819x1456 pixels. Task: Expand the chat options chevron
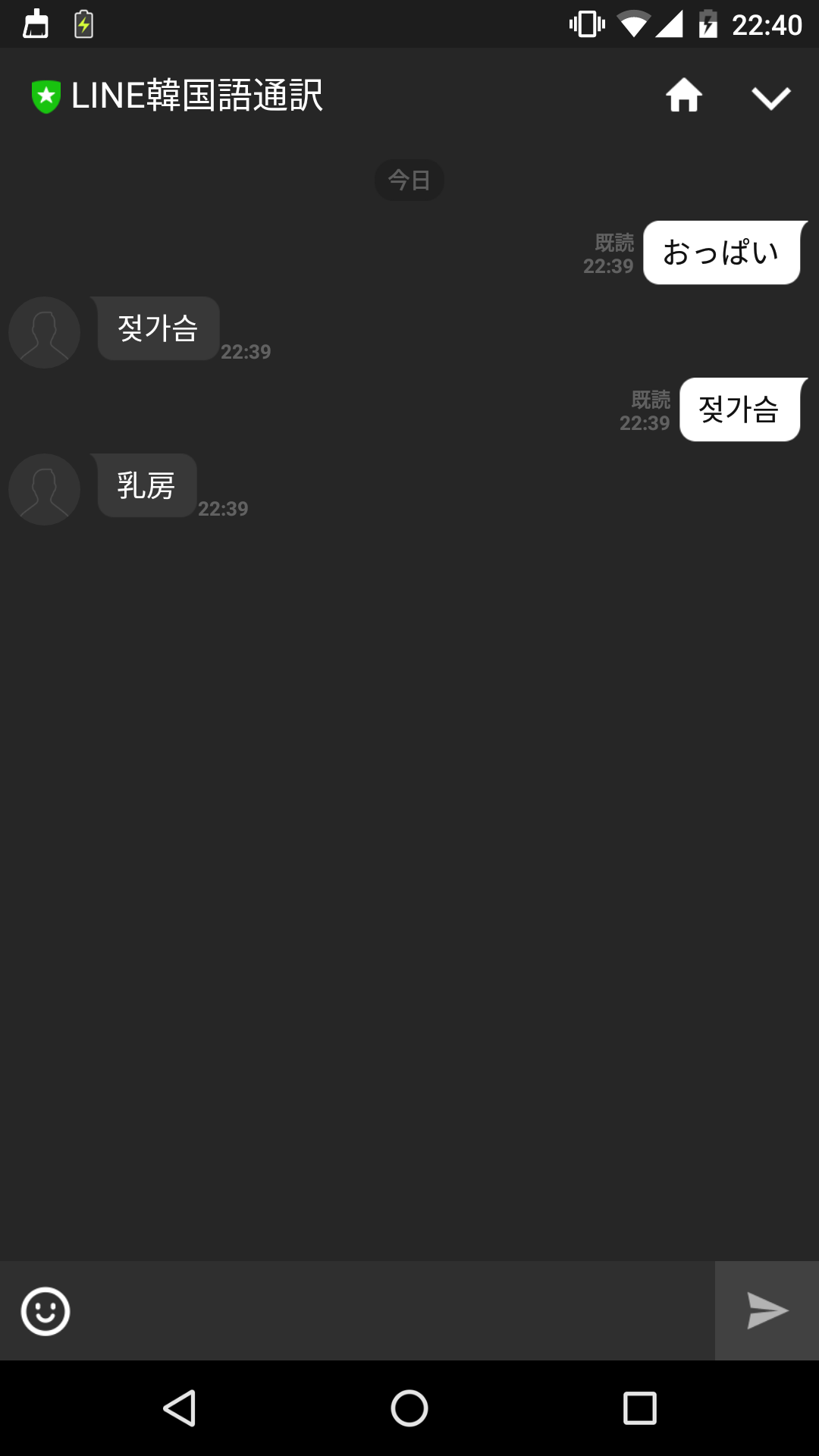pyautogui.click(x=770, y=97)
